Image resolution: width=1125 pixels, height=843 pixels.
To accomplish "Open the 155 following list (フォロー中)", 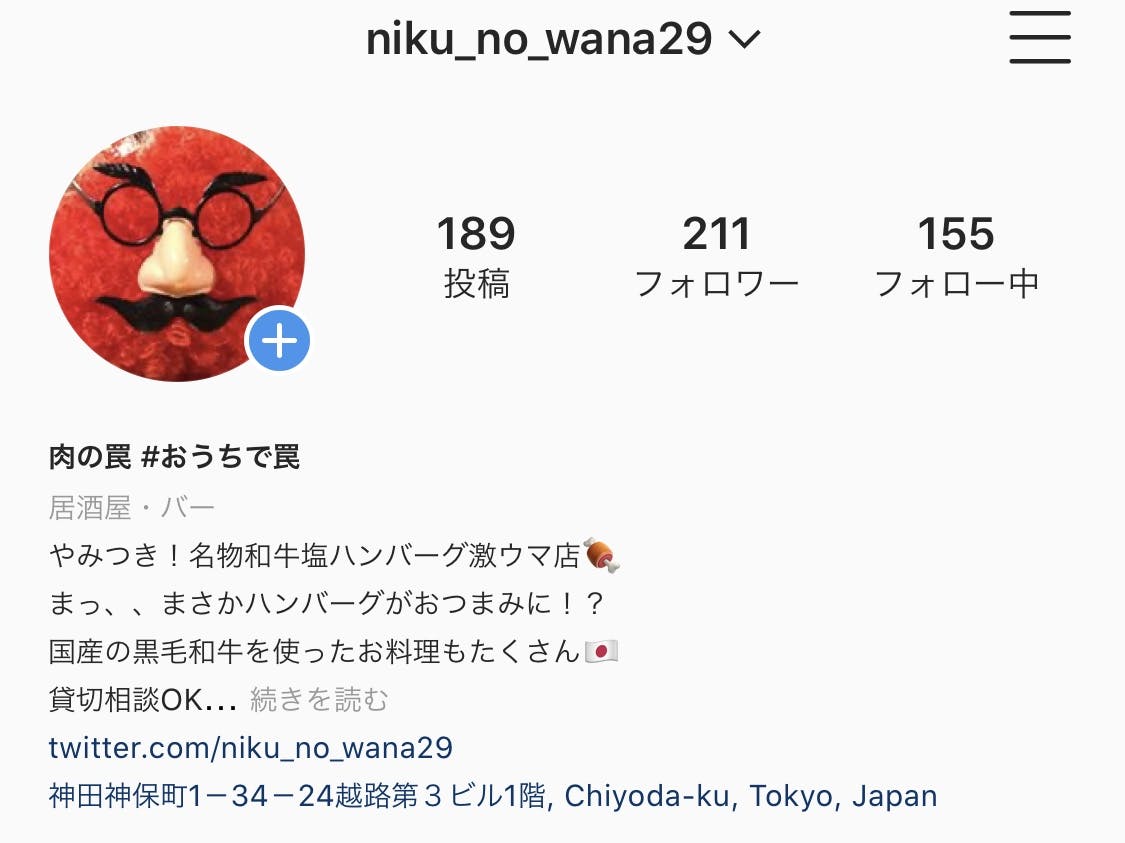I will (956, 256).
